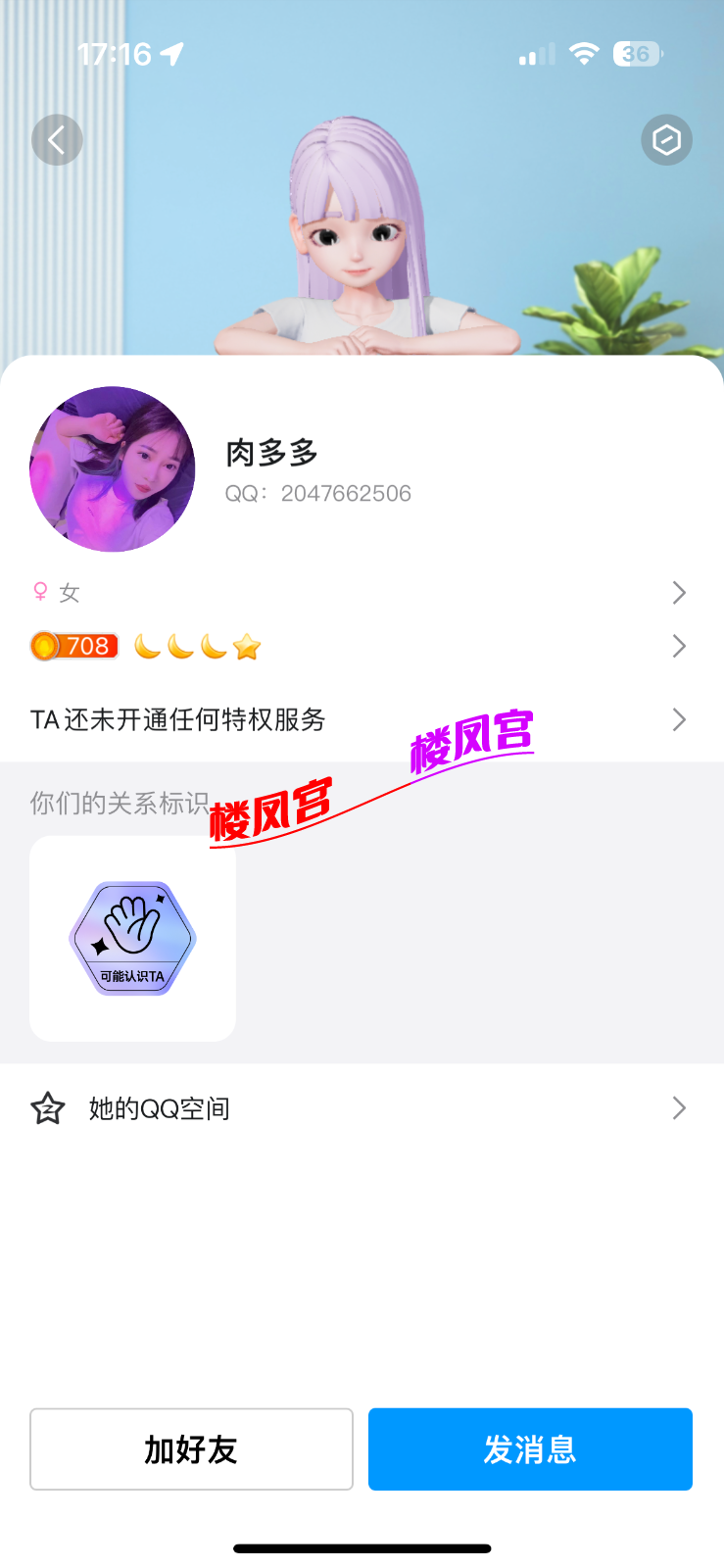
Task: Open the gender info row via its chevron
Action: pyautogui.click(x=678, y=592)
